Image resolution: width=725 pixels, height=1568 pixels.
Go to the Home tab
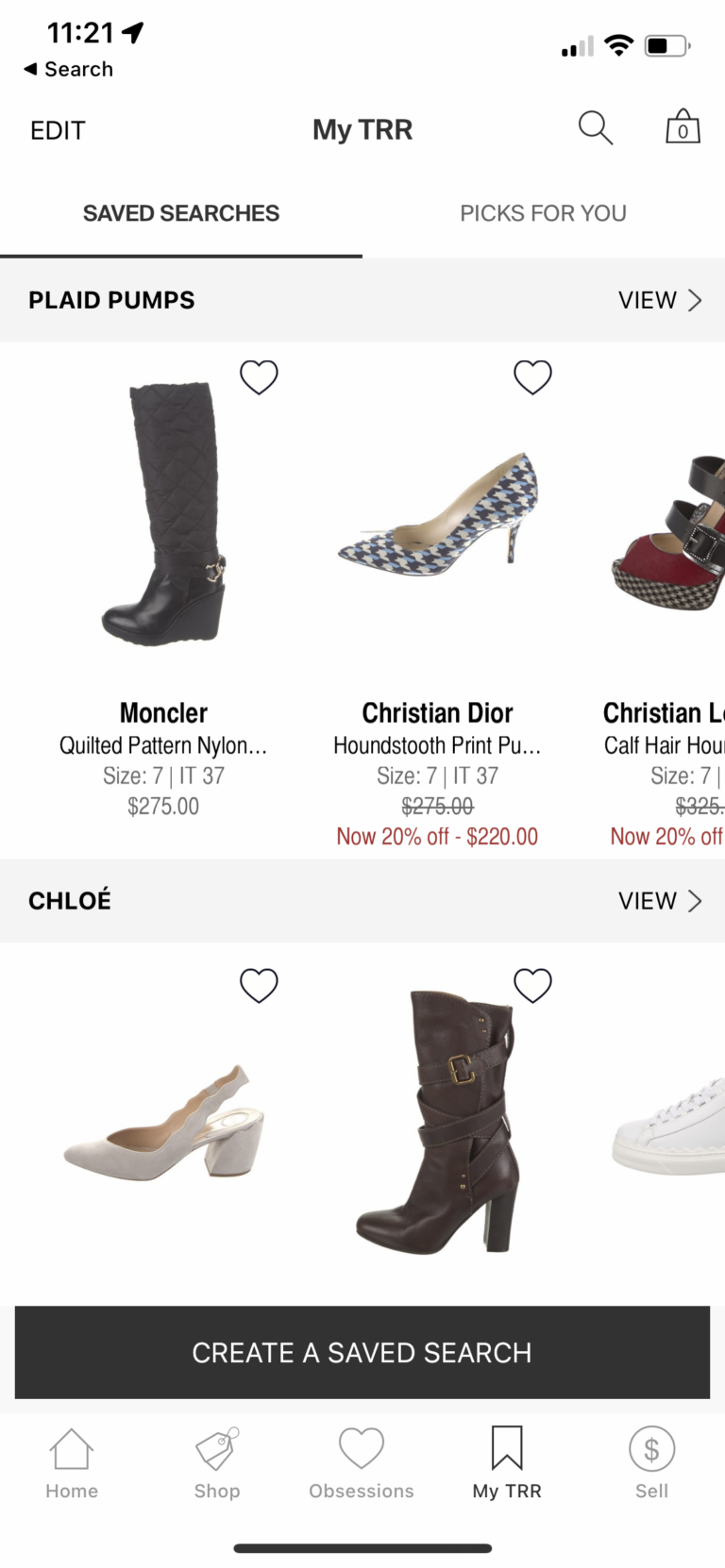pyautogui.click(x=72, y=1462)
